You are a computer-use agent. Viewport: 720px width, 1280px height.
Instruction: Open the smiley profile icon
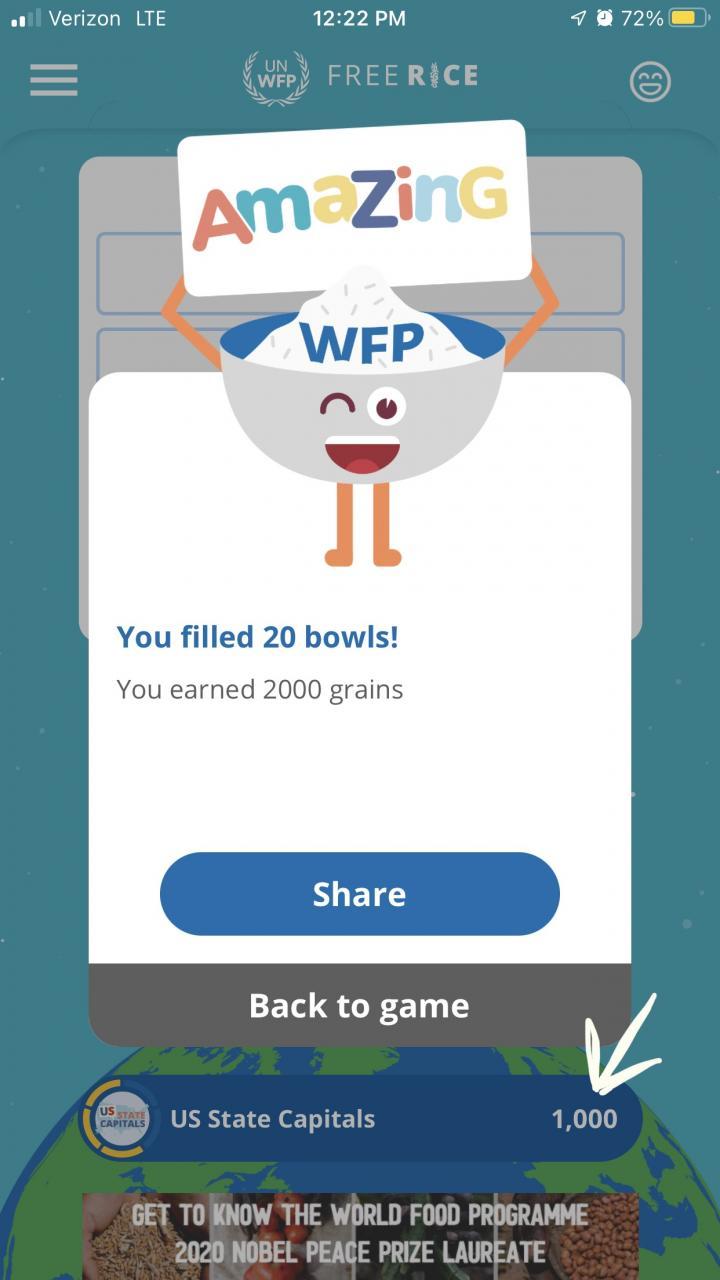coord(650,82)
